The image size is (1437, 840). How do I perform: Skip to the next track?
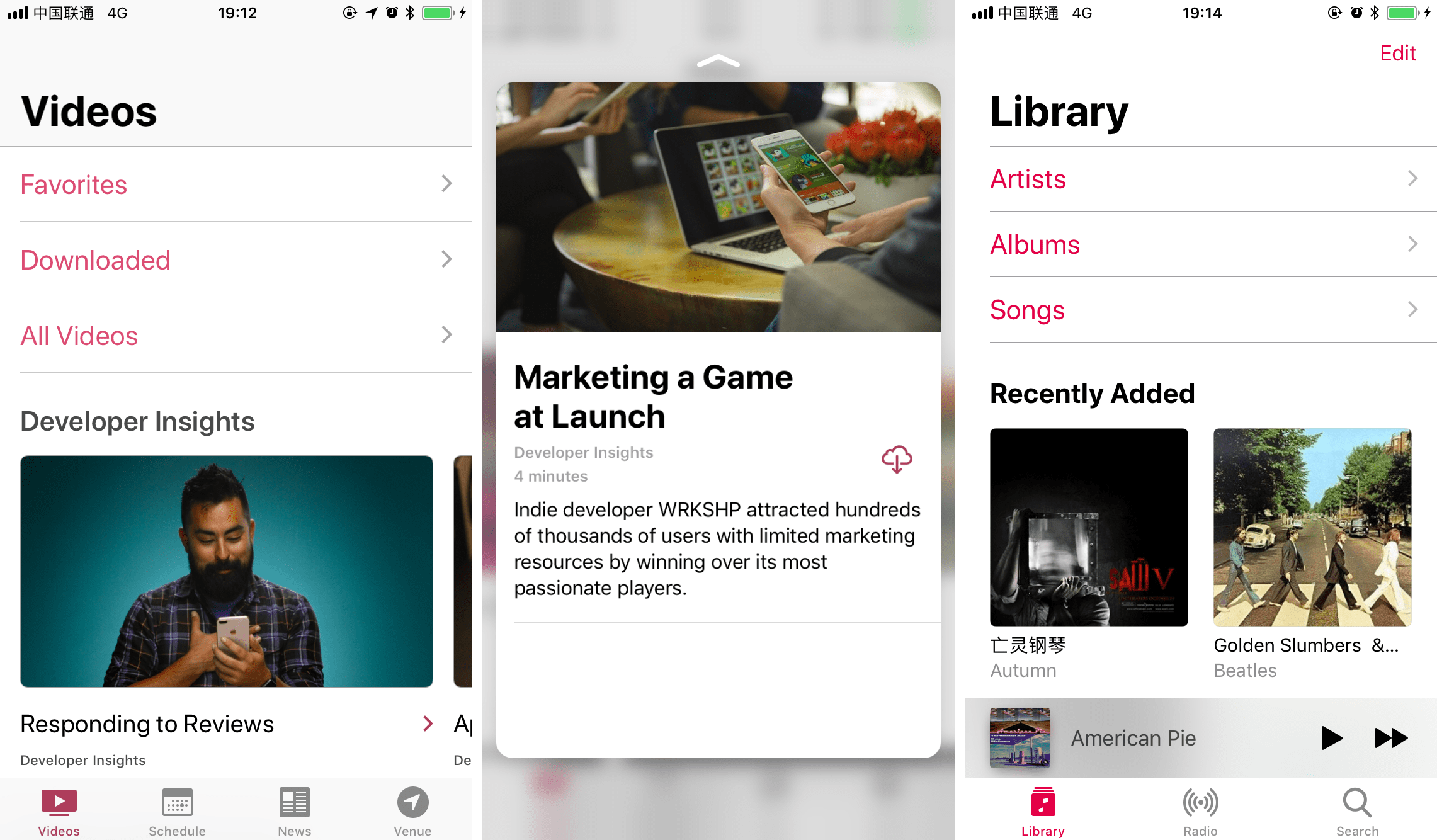tap(1390, 737)
